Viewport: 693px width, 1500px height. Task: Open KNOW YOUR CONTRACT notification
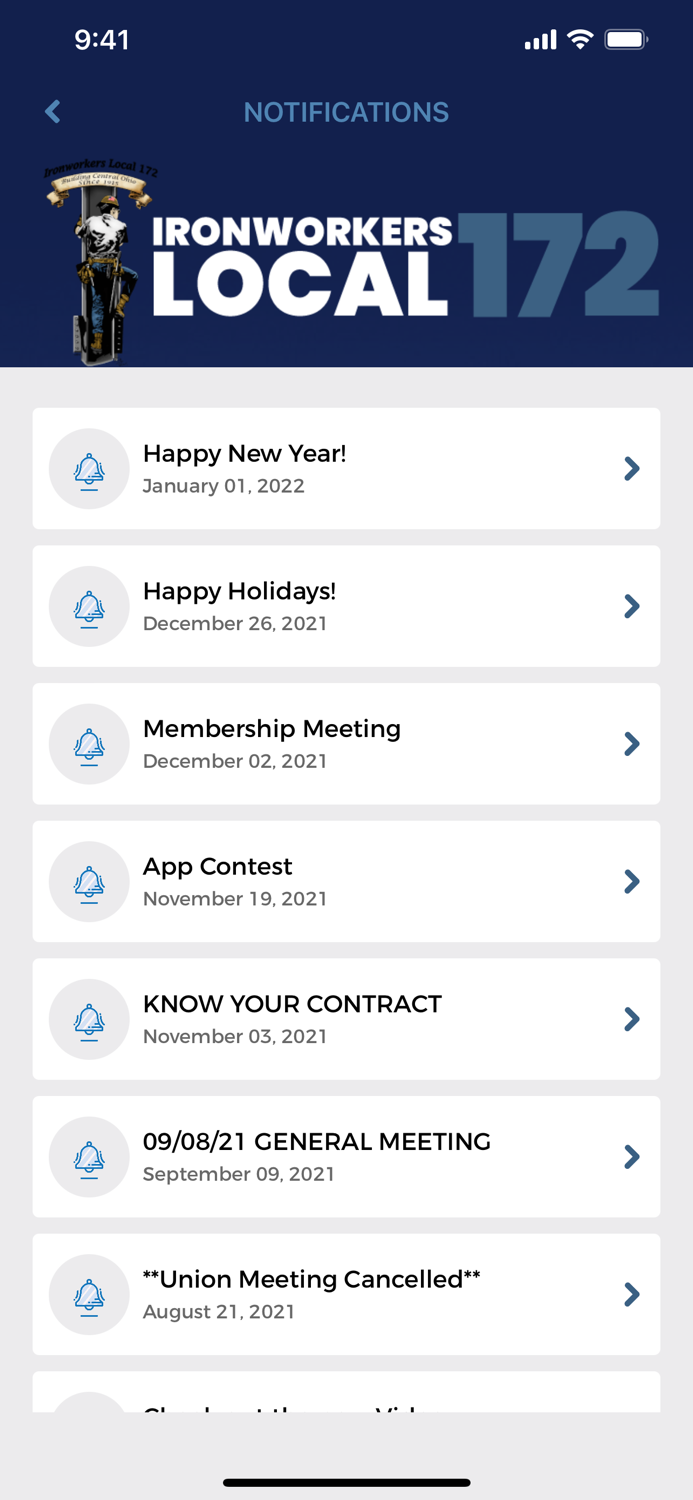pos(346,1019)
